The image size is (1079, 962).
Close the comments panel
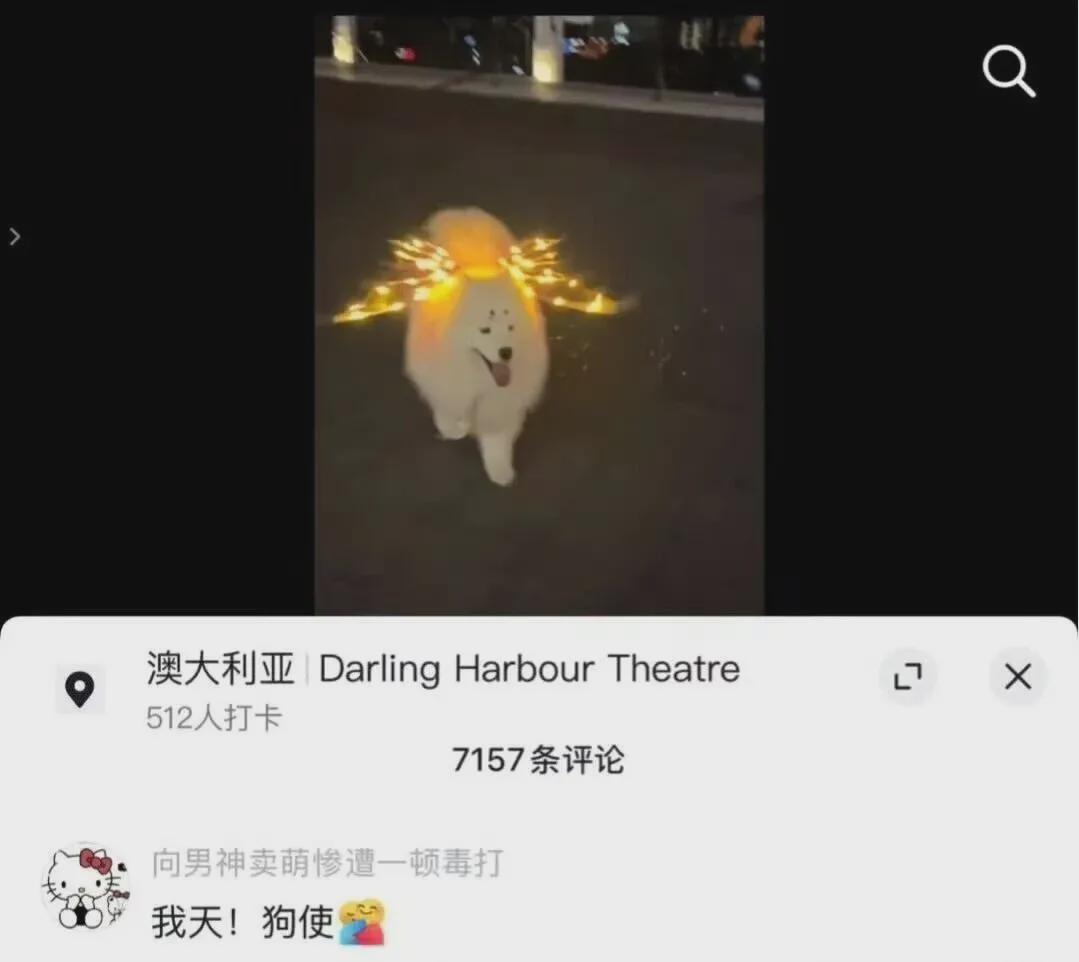1017,677
